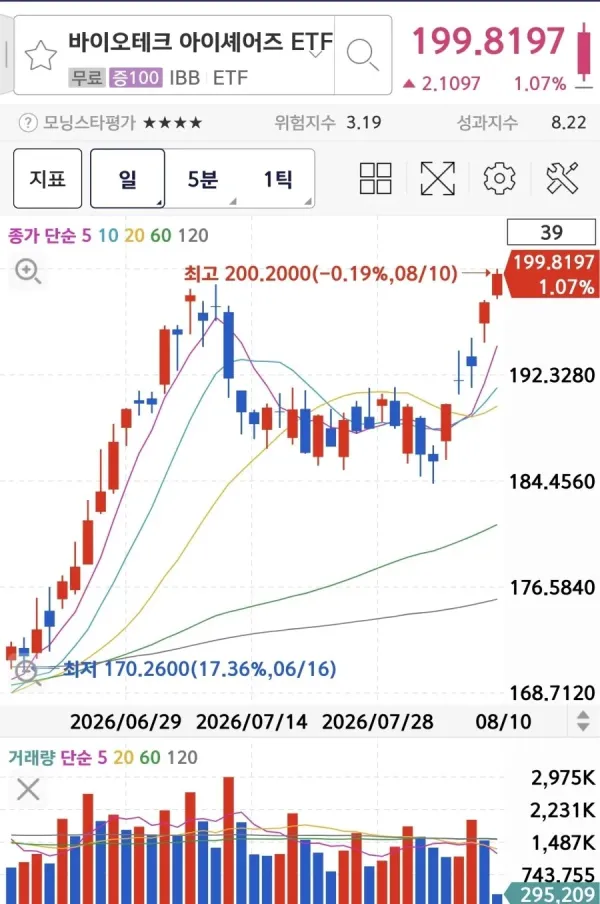Screen dimensions: 600x904
Task: Tap the candlestick icon beside price
Action: pyautogui.click(x=584, y=56)
